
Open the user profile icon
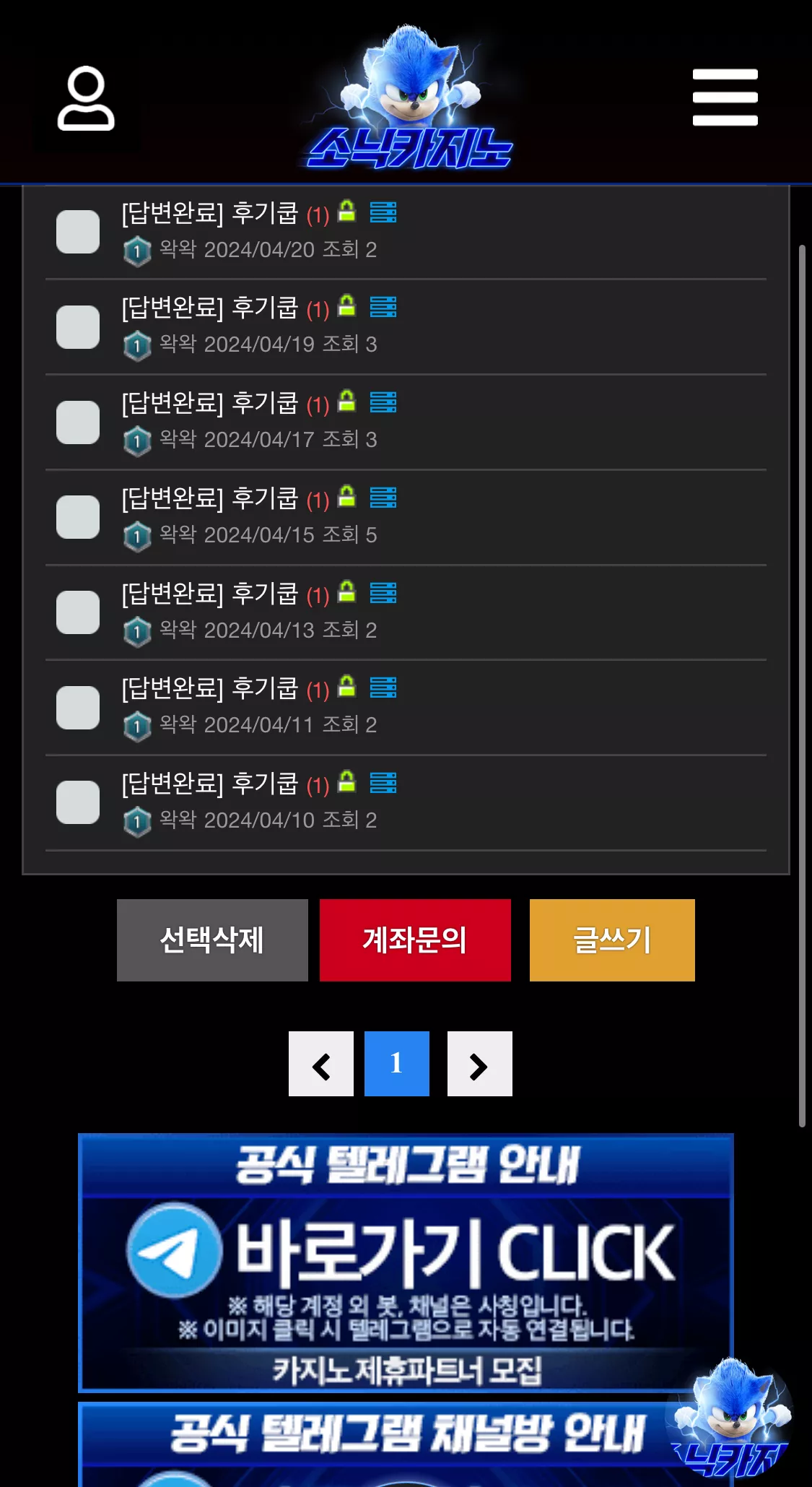tap(86, 98)
